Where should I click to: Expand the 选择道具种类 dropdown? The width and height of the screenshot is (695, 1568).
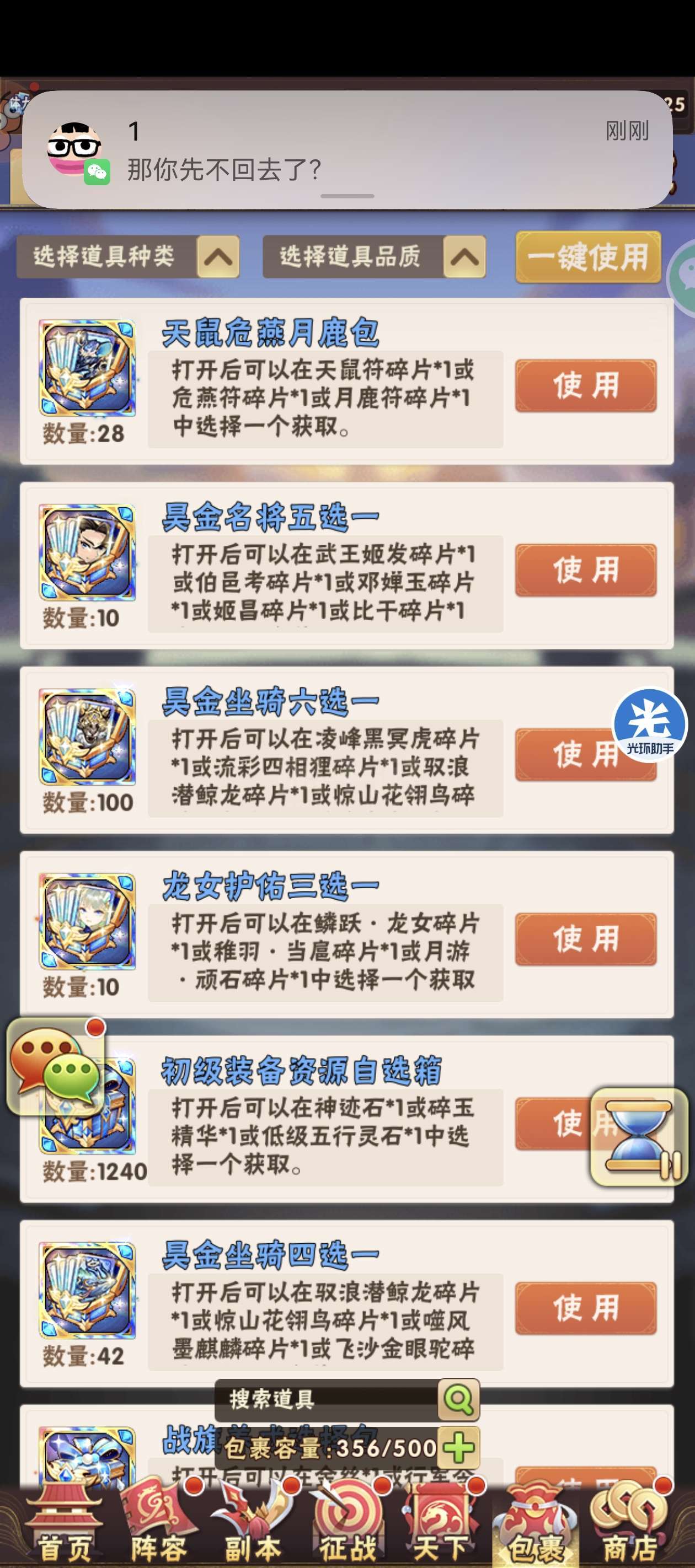coord(128,256)
